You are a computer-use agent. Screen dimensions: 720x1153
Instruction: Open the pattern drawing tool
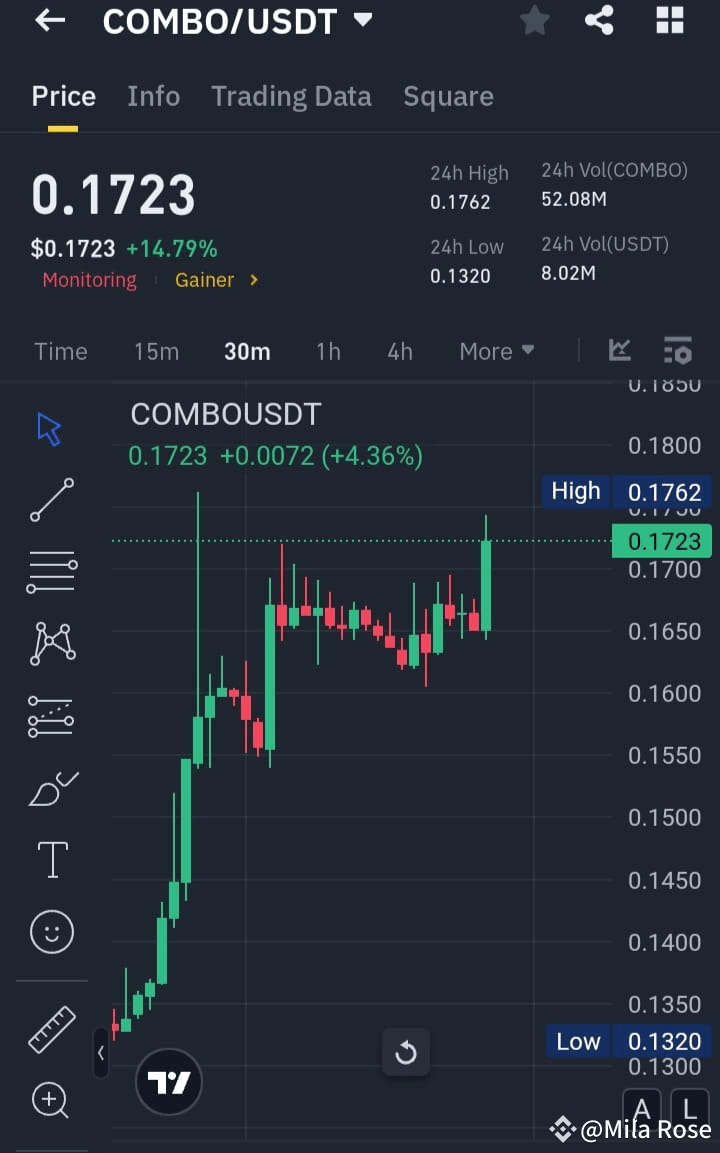[51, 643]
